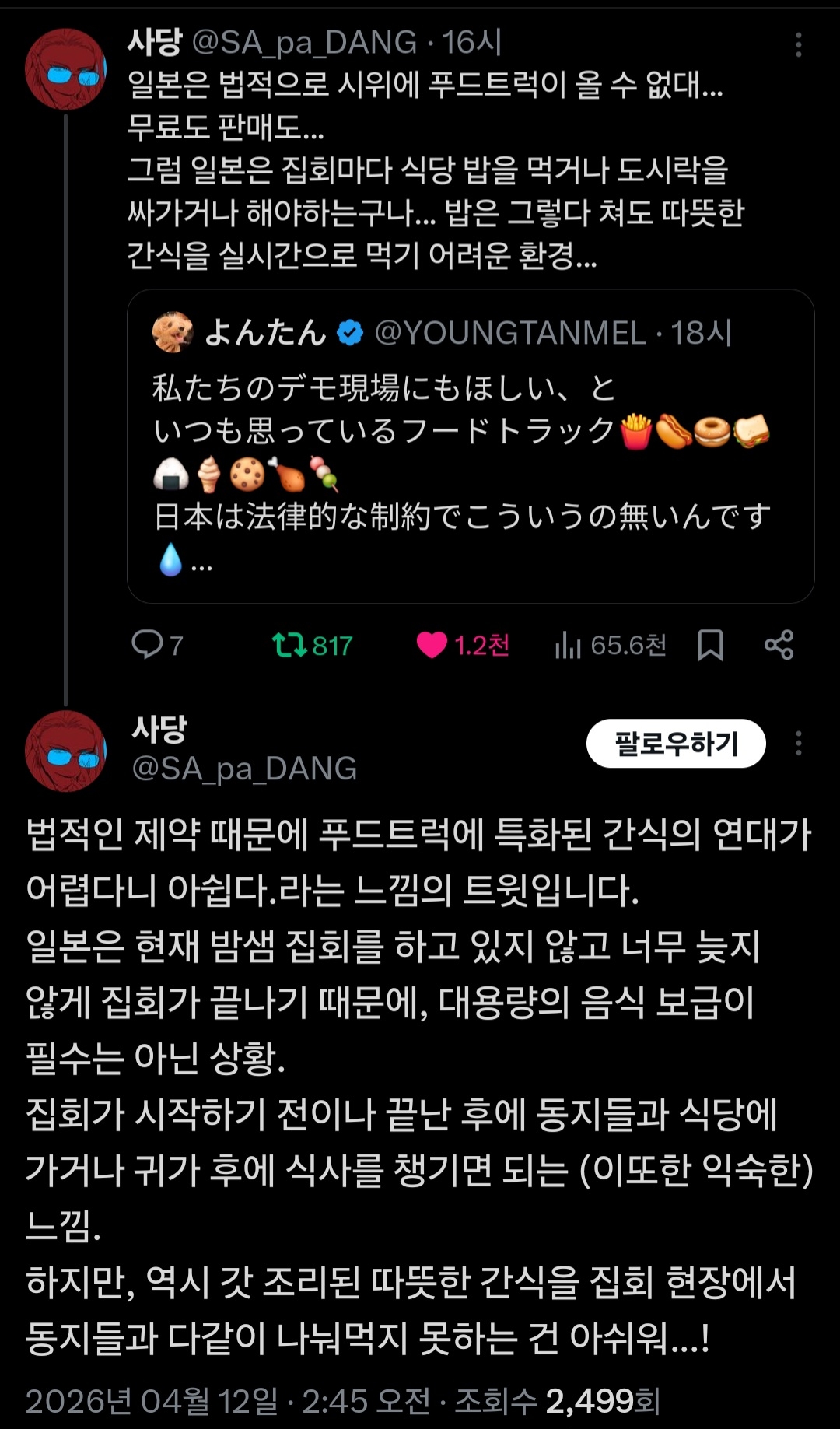The width and height of the screenshot is (840, 1429).
Task: Share the parent tweet
Action: tap(779, 645)
